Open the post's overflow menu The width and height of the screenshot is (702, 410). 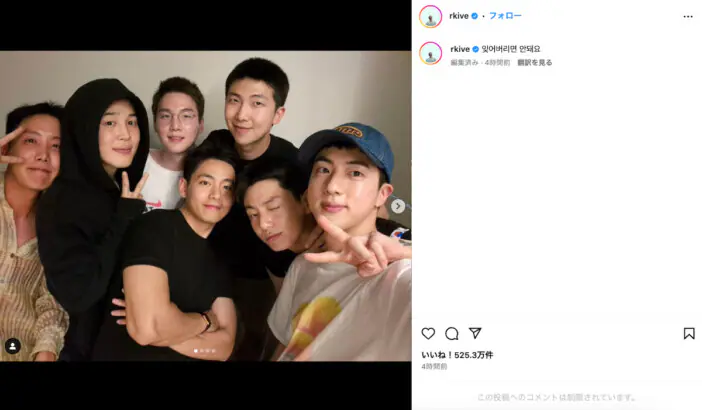687,16
